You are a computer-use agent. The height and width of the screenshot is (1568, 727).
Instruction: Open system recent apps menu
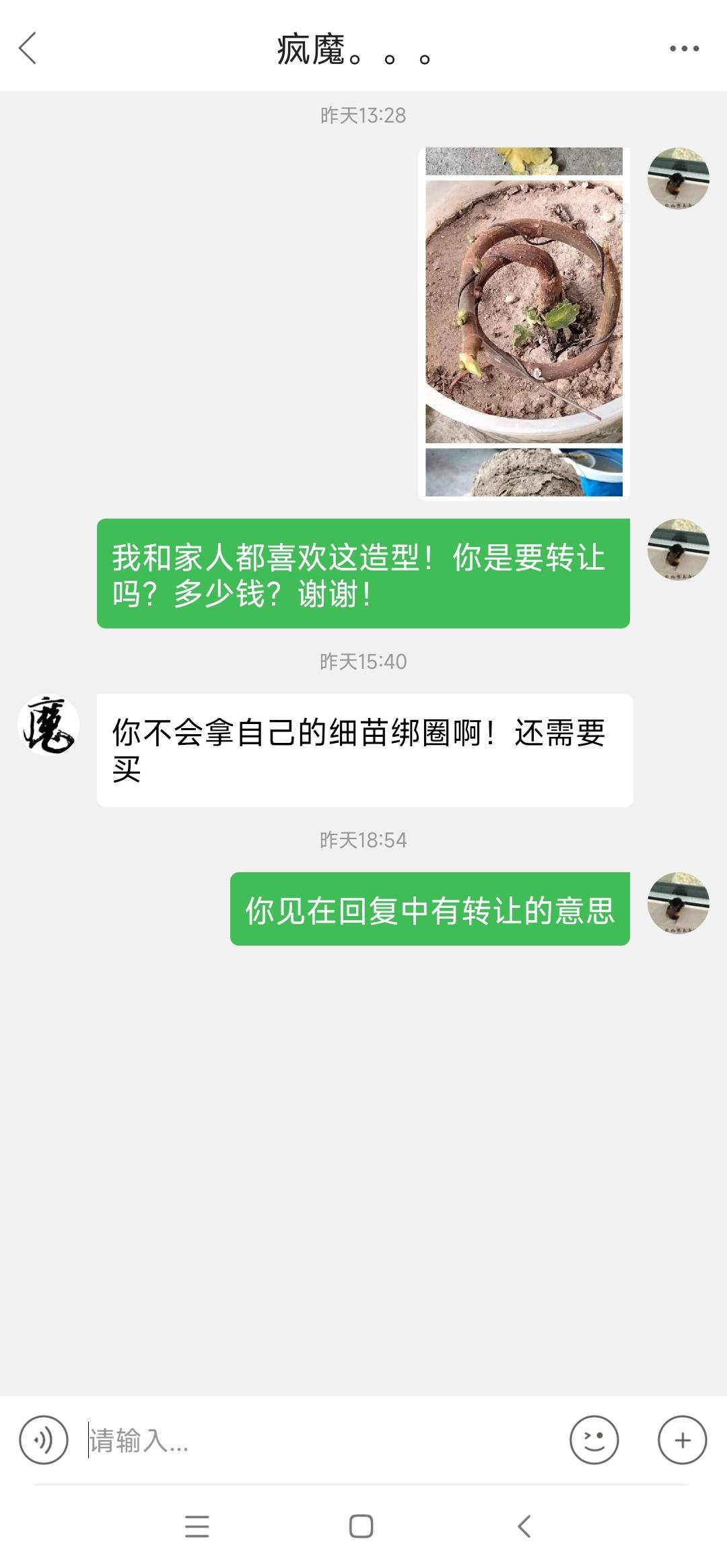197,1526
